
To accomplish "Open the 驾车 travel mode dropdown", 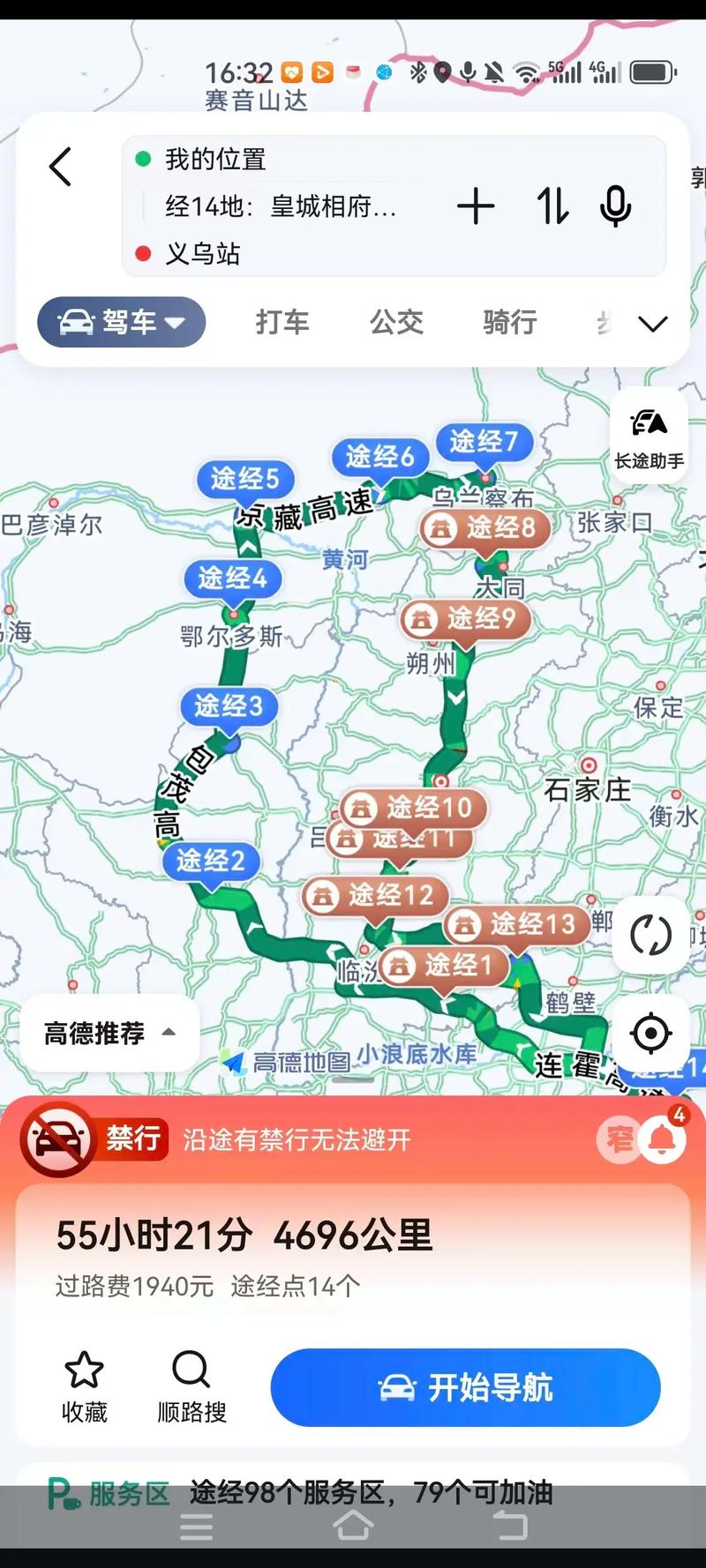I will click(121, 322).
